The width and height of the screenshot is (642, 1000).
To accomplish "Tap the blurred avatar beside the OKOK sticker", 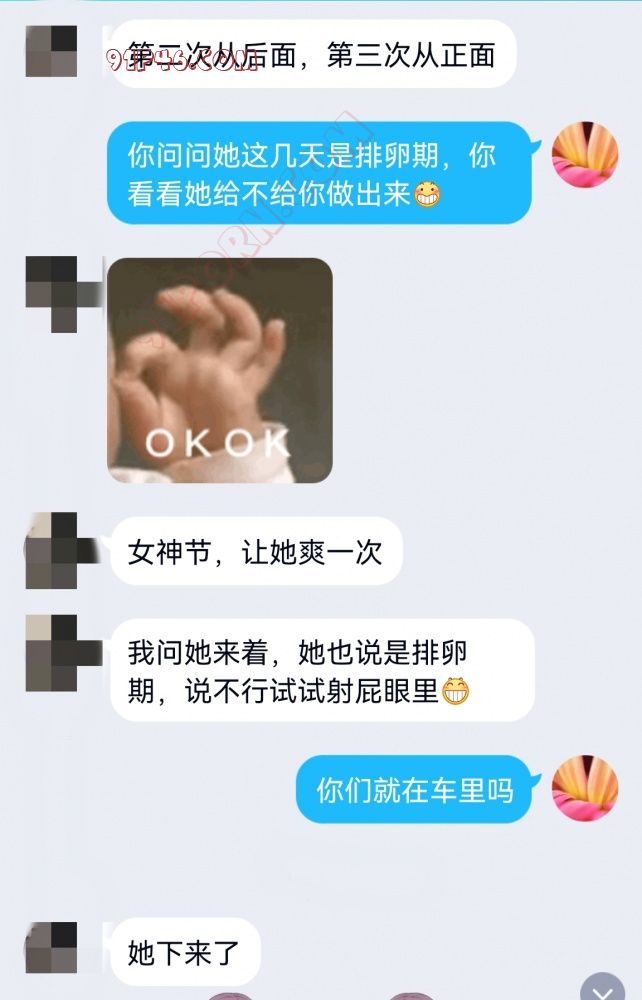I will pos(52,290).
